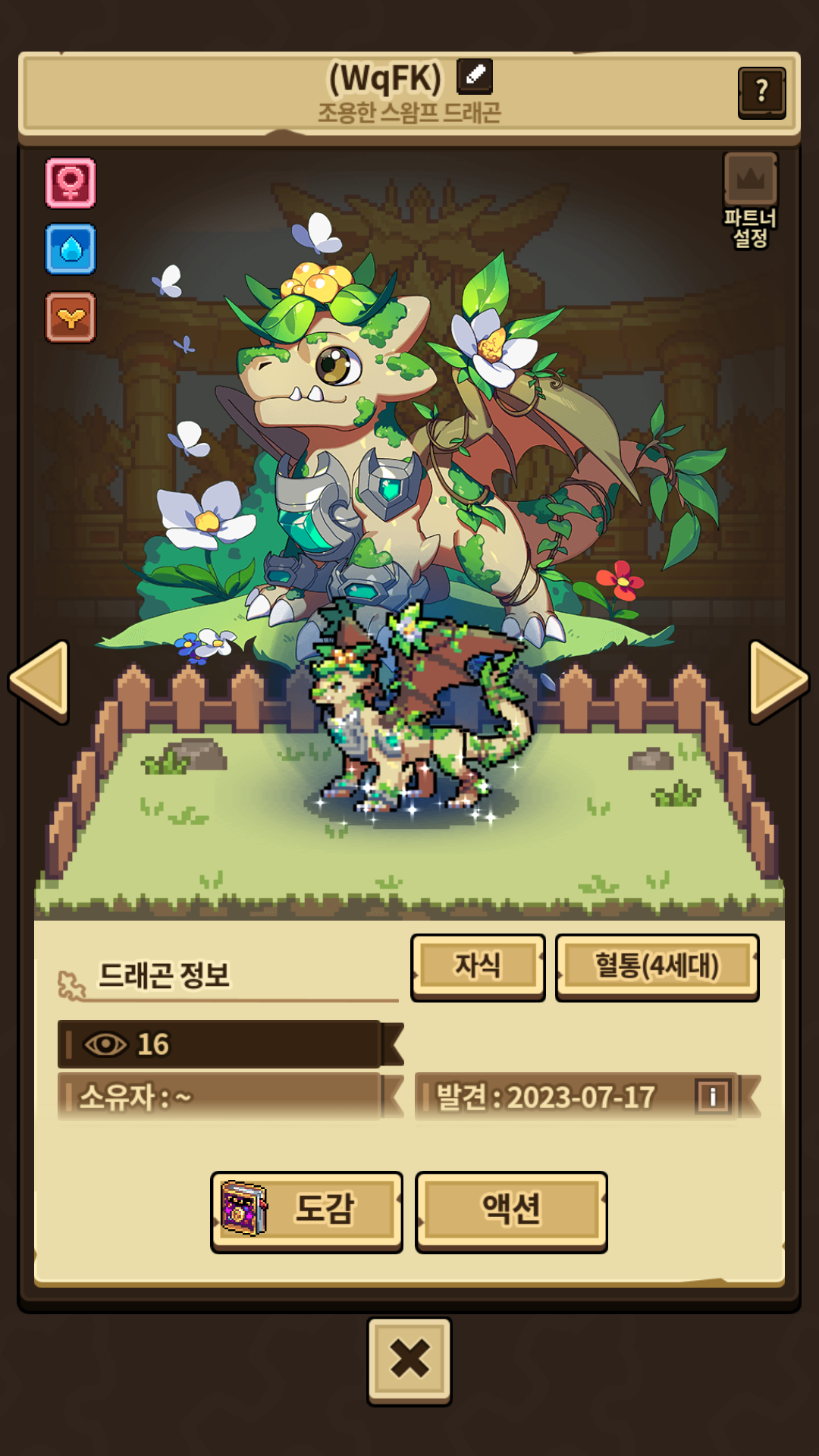Open the 자식 offspring list
Viewport: 819px width, 1456px height.
(478, 966)
